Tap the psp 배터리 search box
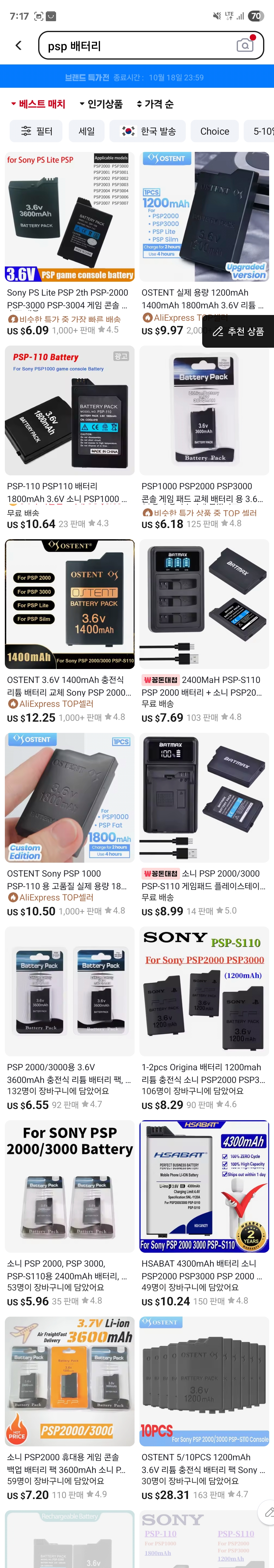The width and height of the screenshot is (274, 1568). (134, 46)
